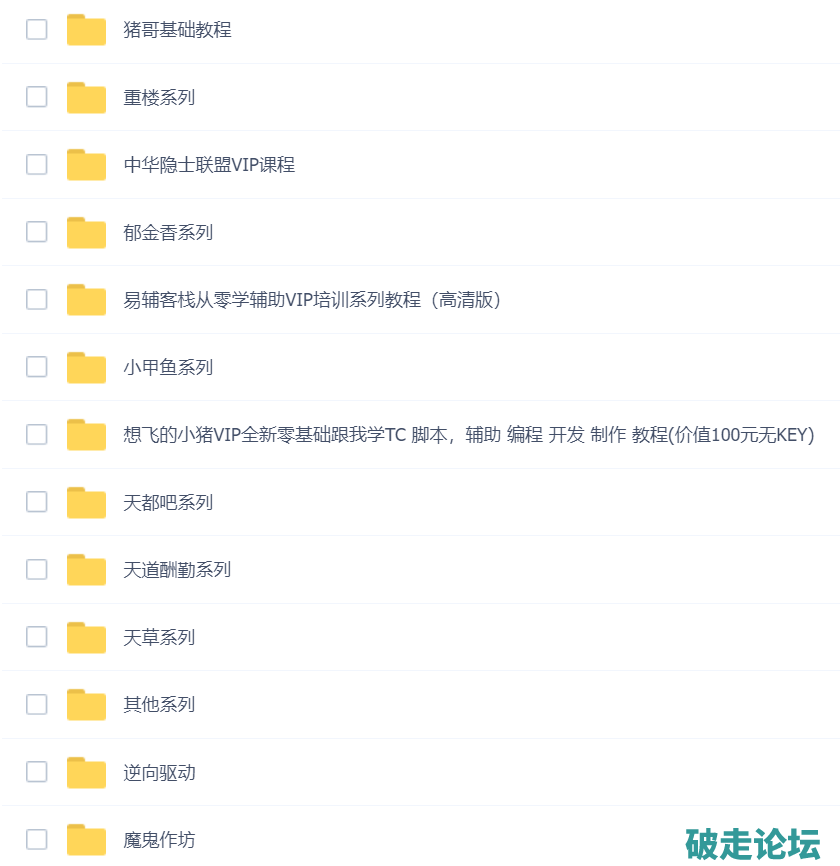The height and width of the screenshot is (866, 840).
Task: Tick the checkbox for 逆向驱动
Action: (37, 772)
